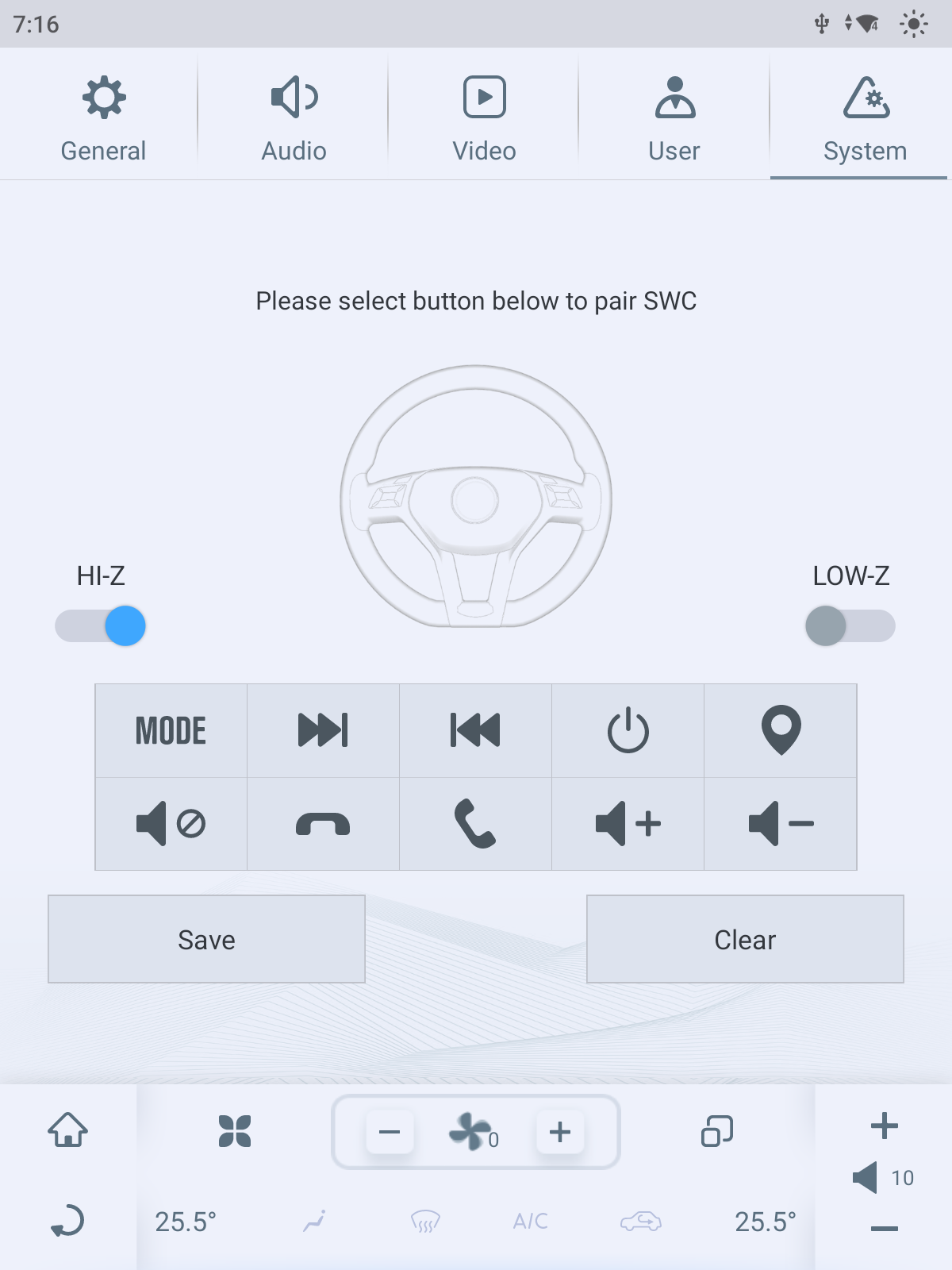This screenshot has height=1270, width=952.
Task: Increase the fan speed
Action: 560,1132
